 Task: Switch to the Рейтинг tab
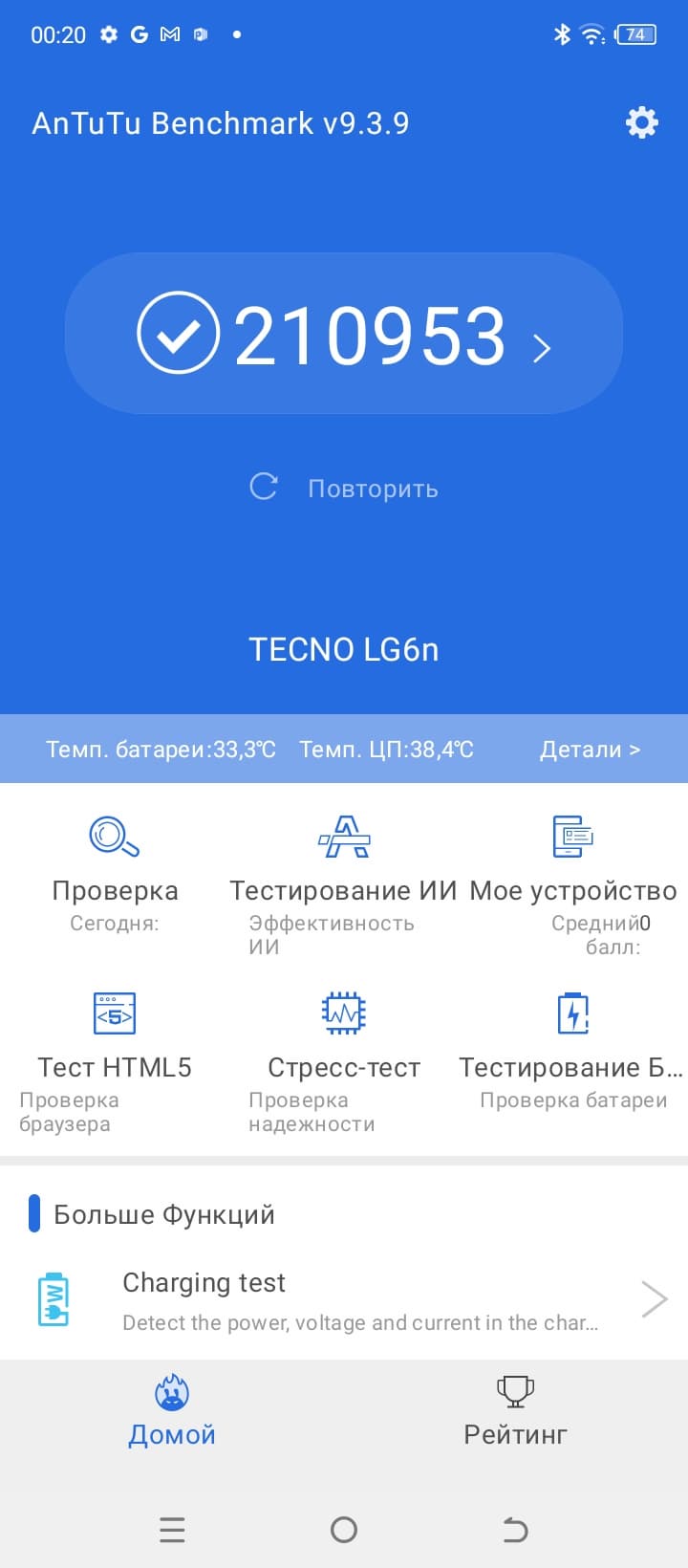point(516,1410)
